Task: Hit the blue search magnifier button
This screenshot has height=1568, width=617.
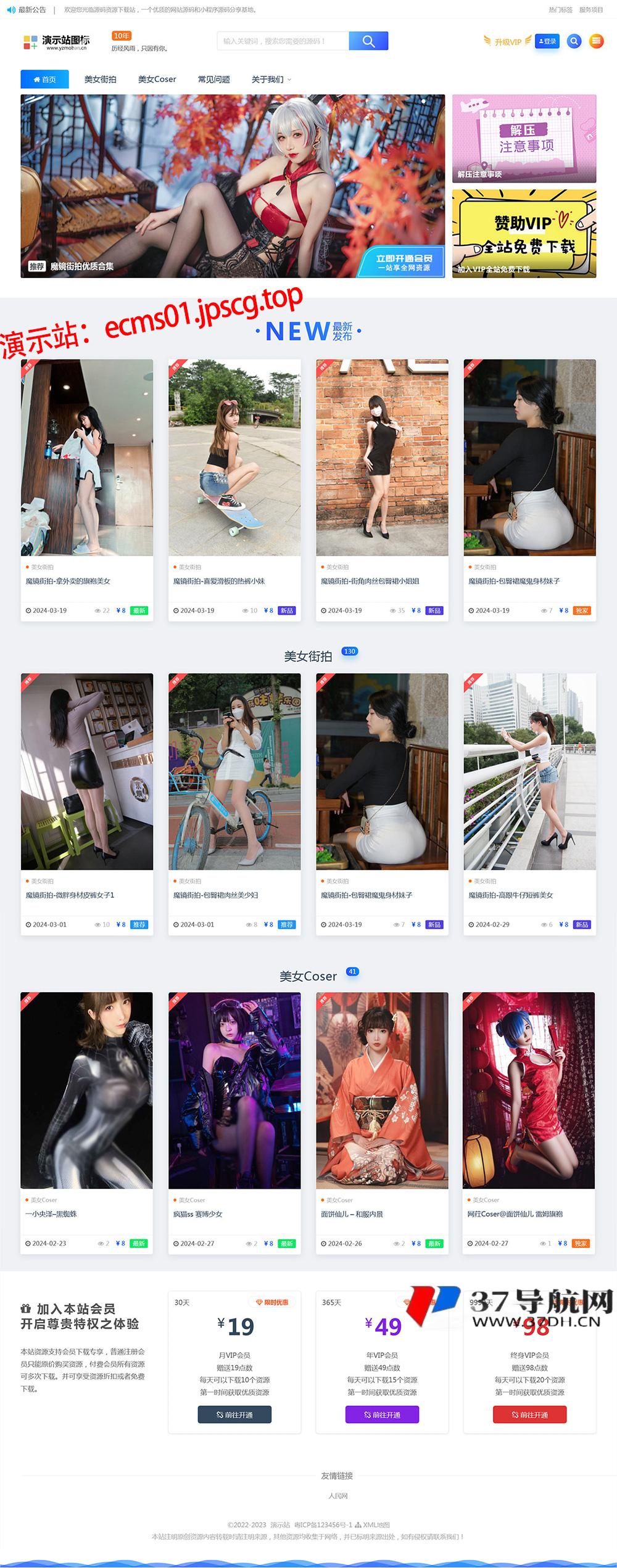Action: (x=368, y=41)
